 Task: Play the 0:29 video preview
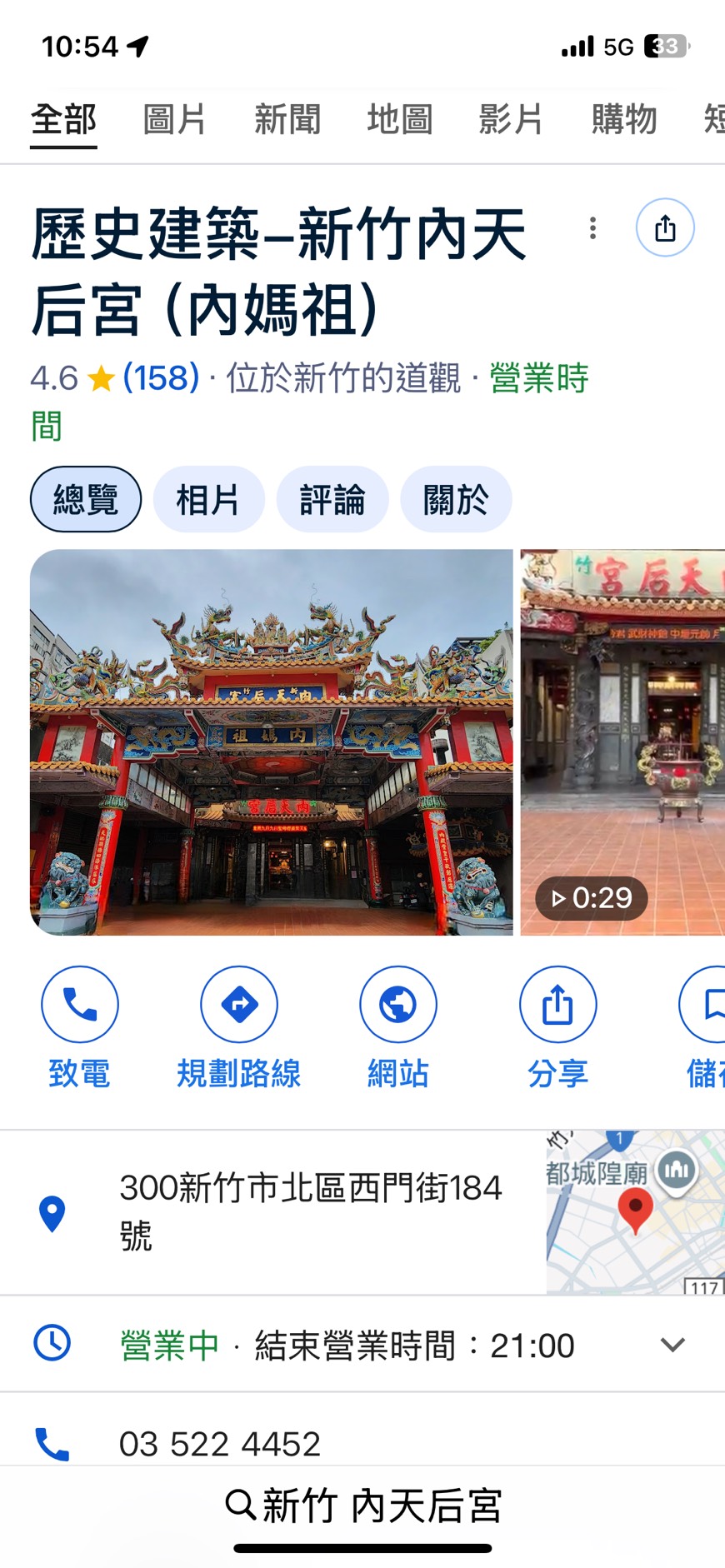click(x=590, y=899)
